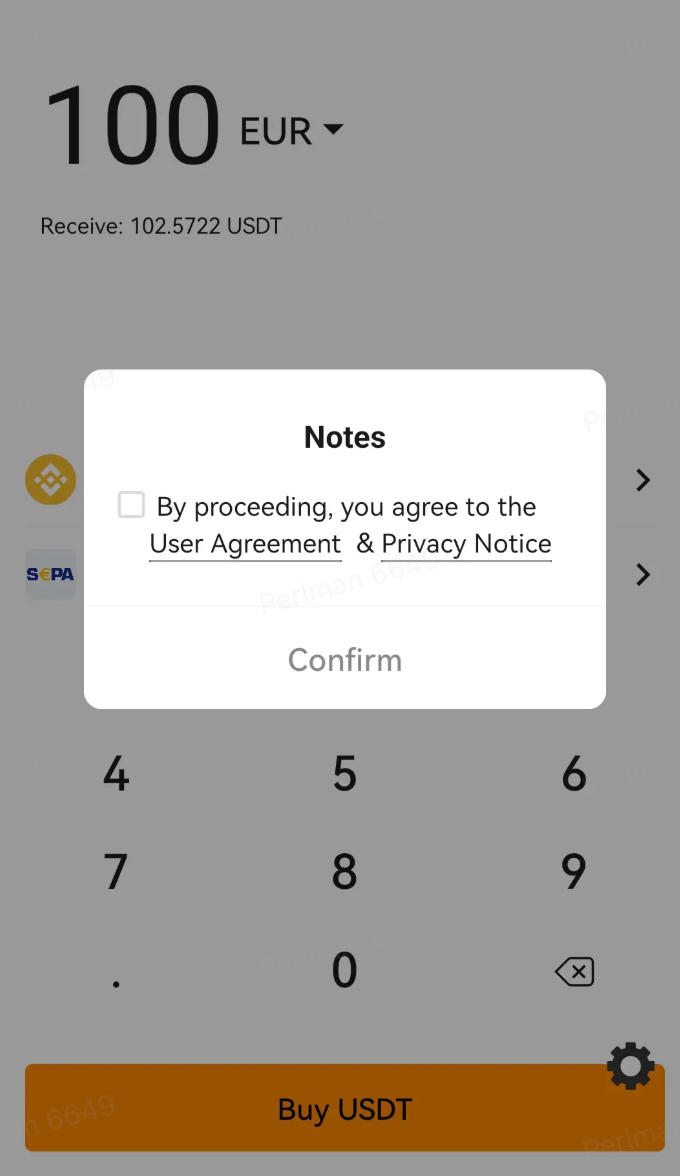Open the User Agreement link
680x1176 pixels.
click(x=245, y=544)
